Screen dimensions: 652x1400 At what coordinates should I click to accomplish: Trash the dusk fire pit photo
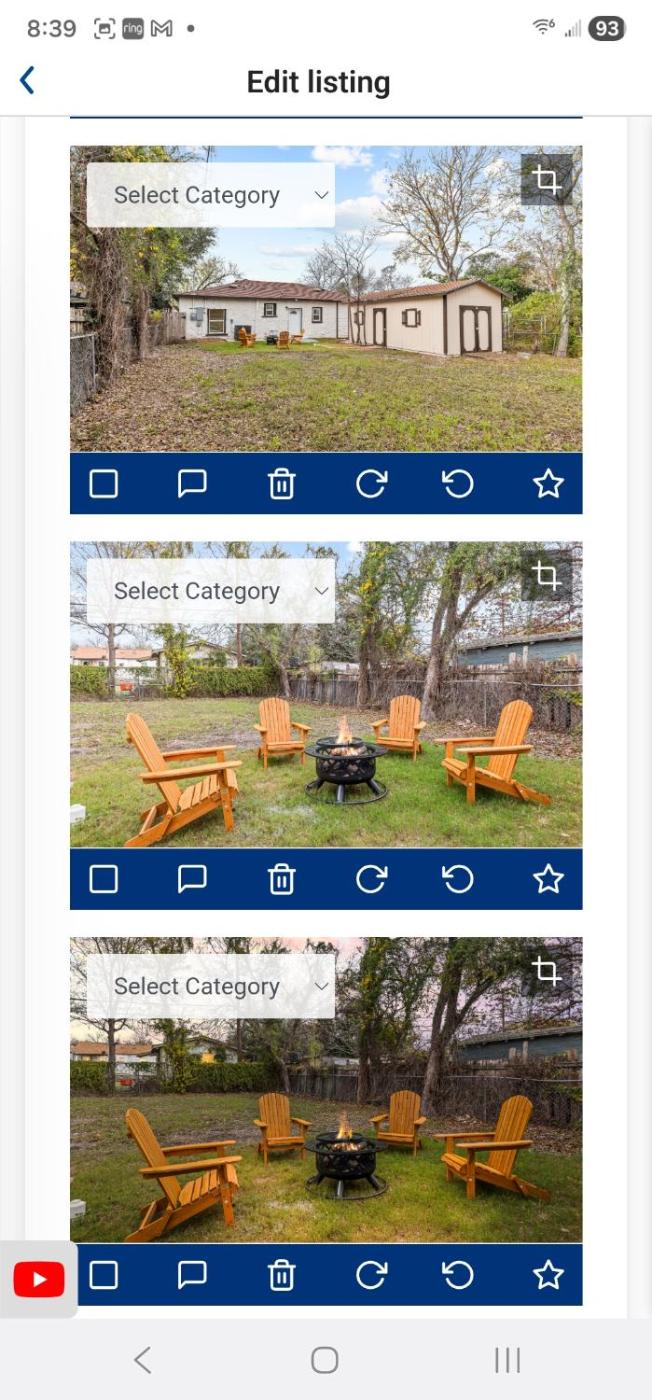click(x=282, y=1274)
